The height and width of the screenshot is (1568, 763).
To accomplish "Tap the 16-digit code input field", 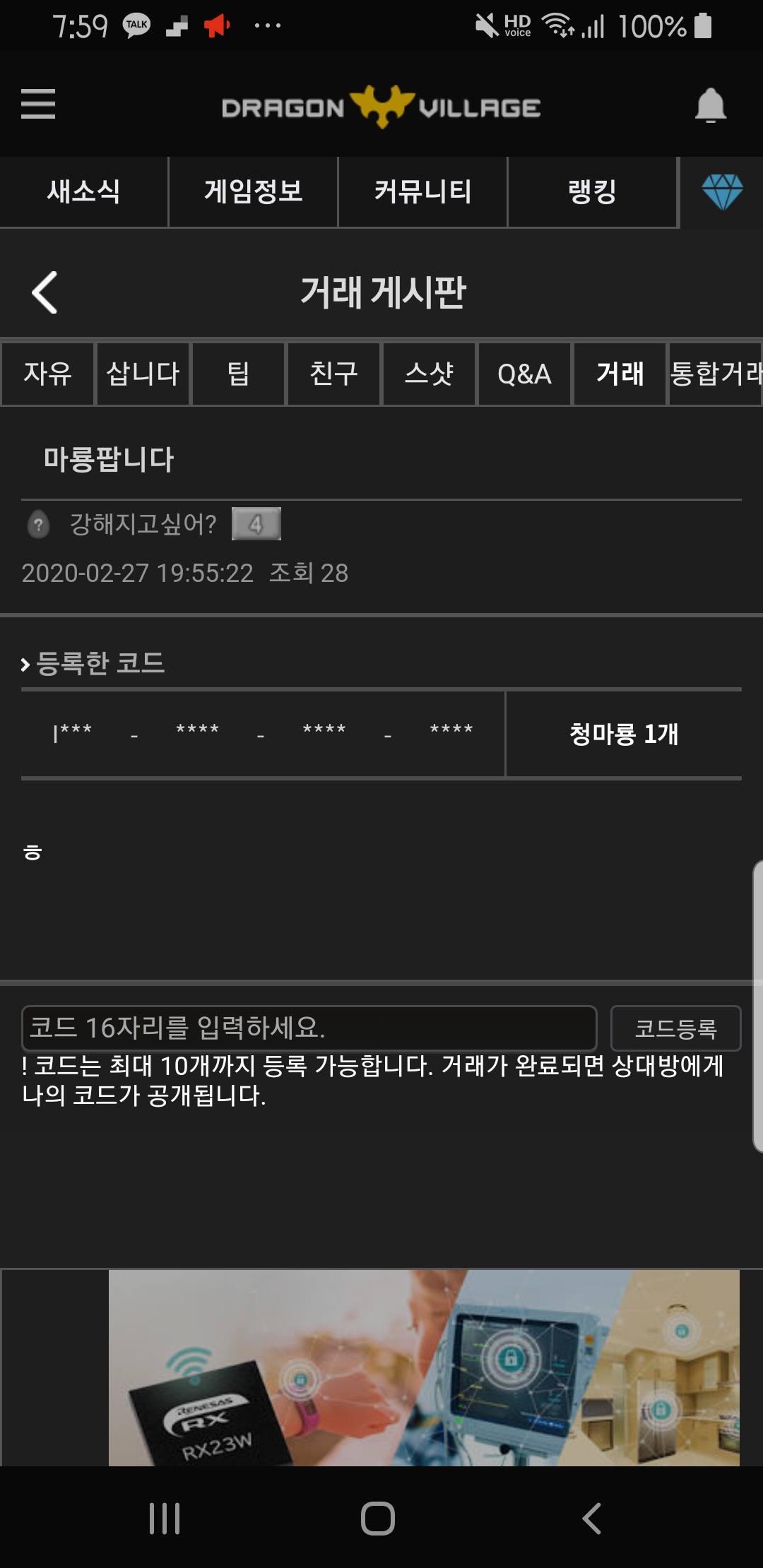I will tap(309, 1028).
